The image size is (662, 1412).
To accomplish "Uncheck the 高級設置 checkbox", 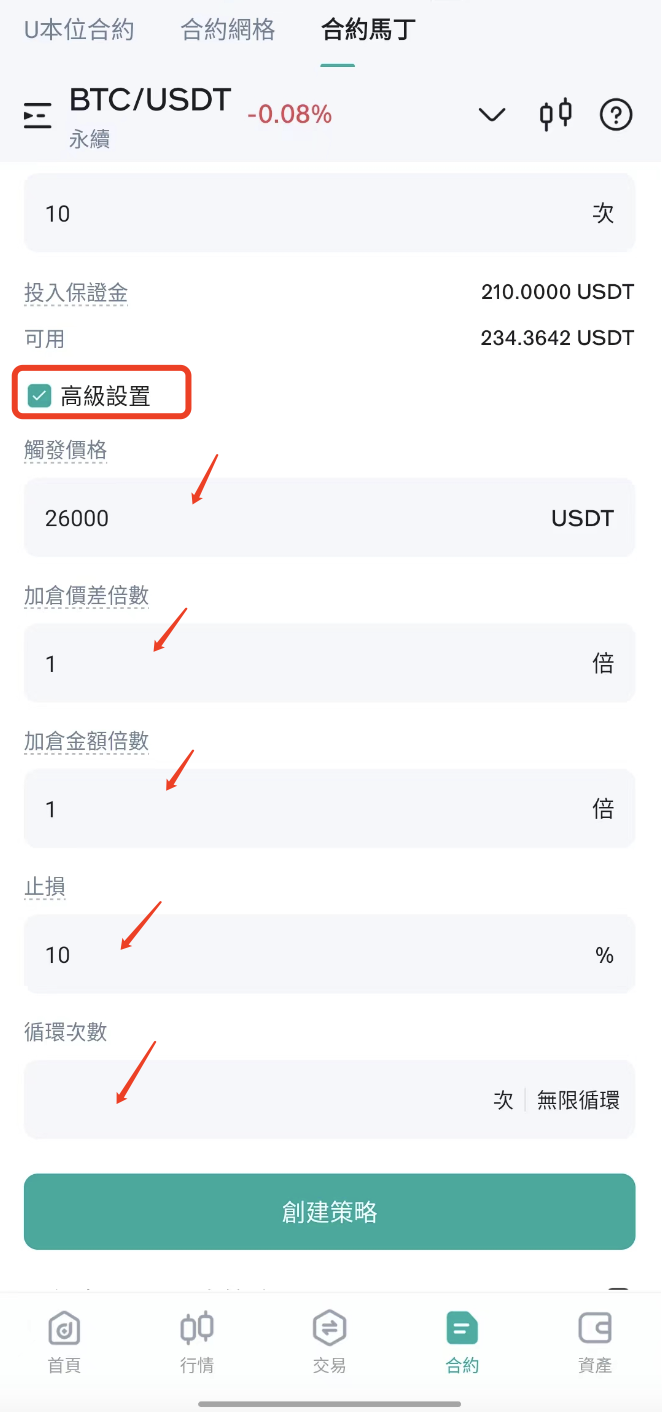I will (x=40, y=396).
